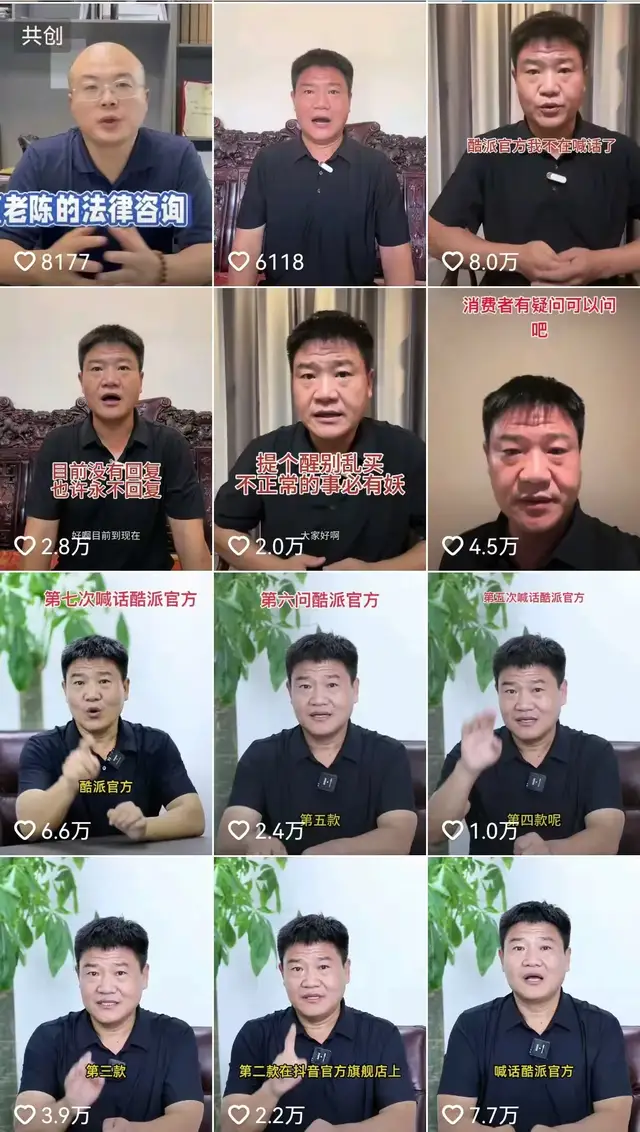This screenshot has width=640, height=1132.
Task: Play the 消费者有疑问可以问吧 video
Action: click(x=534, y=429)
